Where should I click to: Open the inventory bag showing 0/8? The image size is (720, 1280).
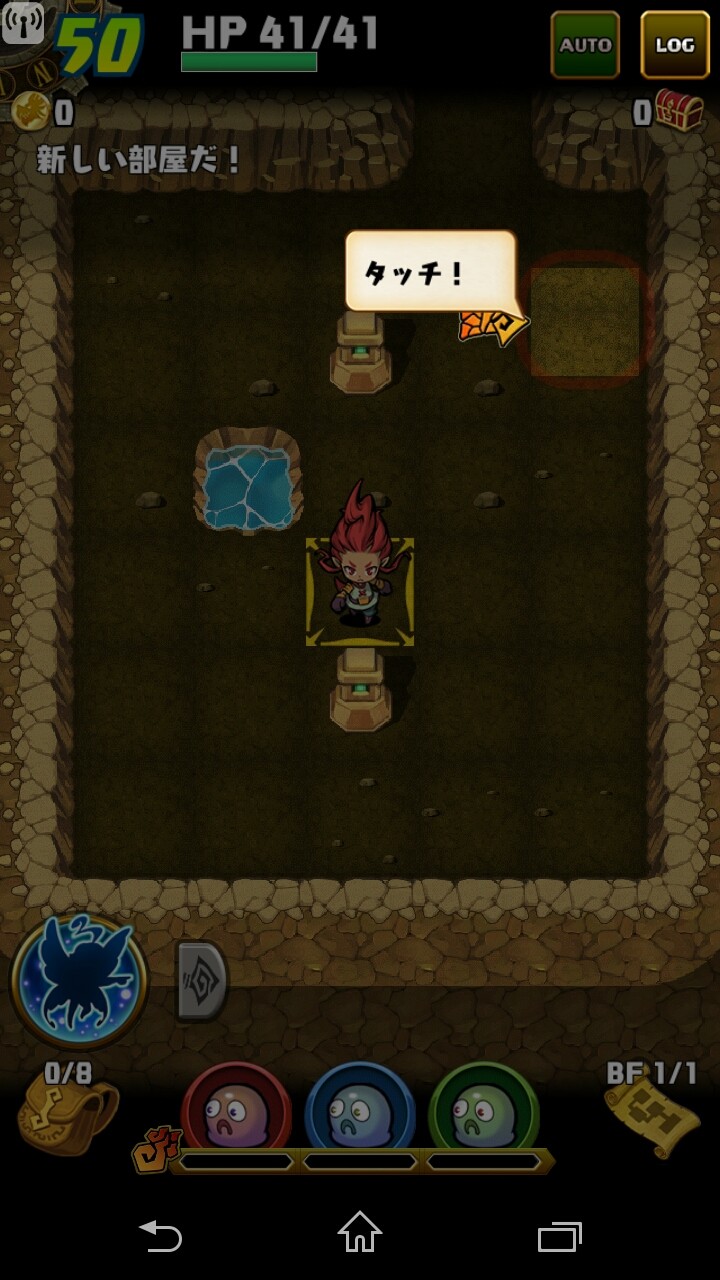pyautogui.click(x=68, y=1115)
